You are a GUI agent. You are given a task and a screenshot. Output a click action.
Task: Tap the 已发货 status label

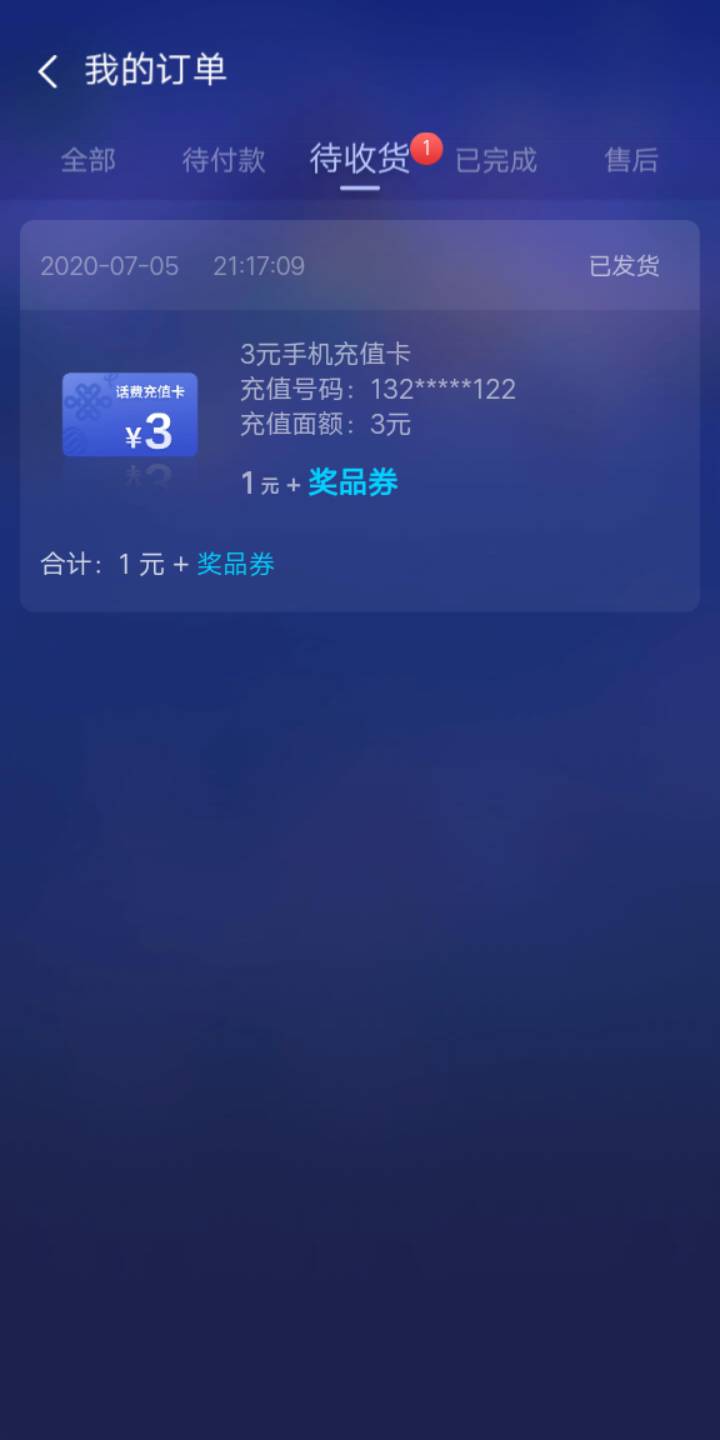click(623, 265)
